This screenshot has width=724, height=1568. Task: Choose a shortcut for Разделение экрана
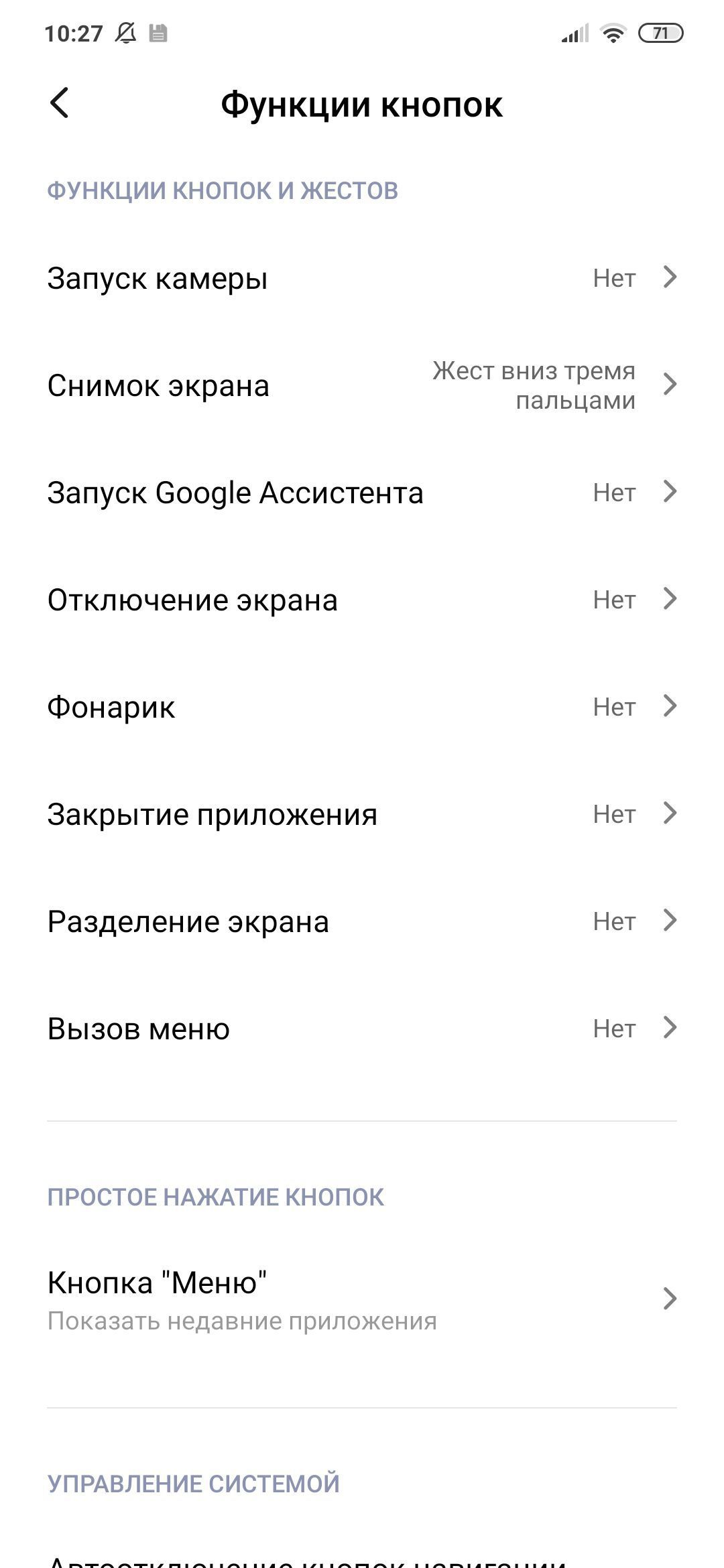(362, 921)
